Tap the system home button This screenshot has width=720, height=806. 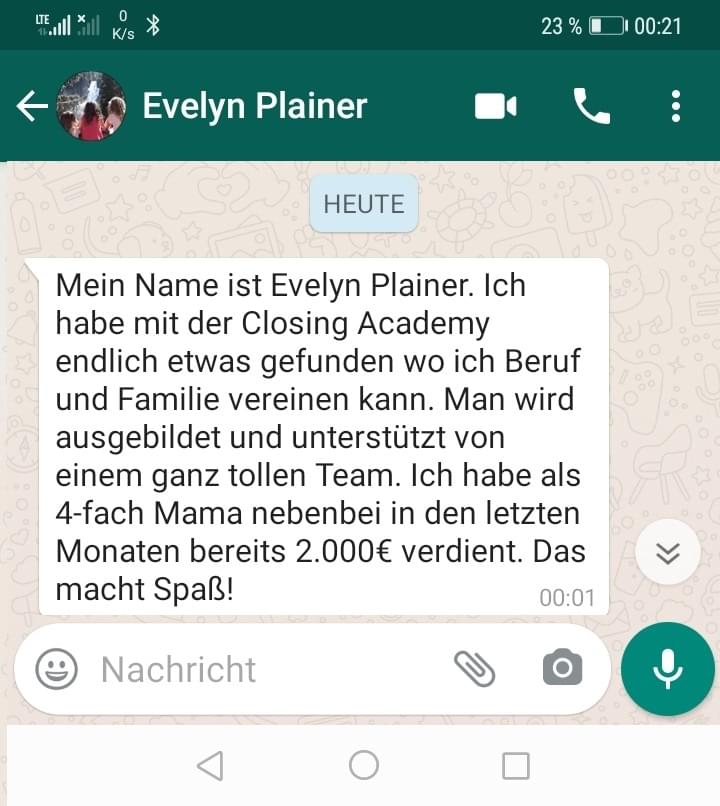click(364, 766)
